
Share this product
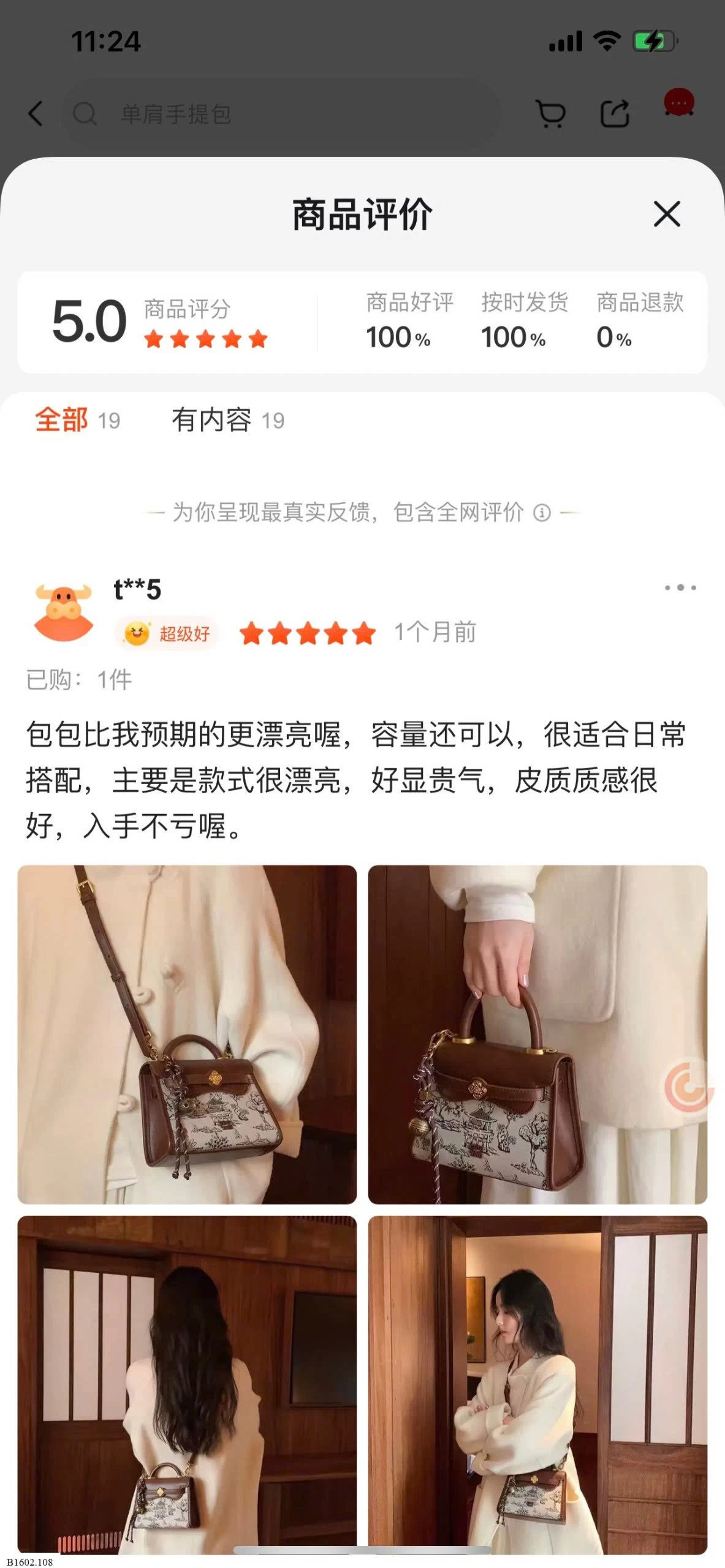point(615,113)
